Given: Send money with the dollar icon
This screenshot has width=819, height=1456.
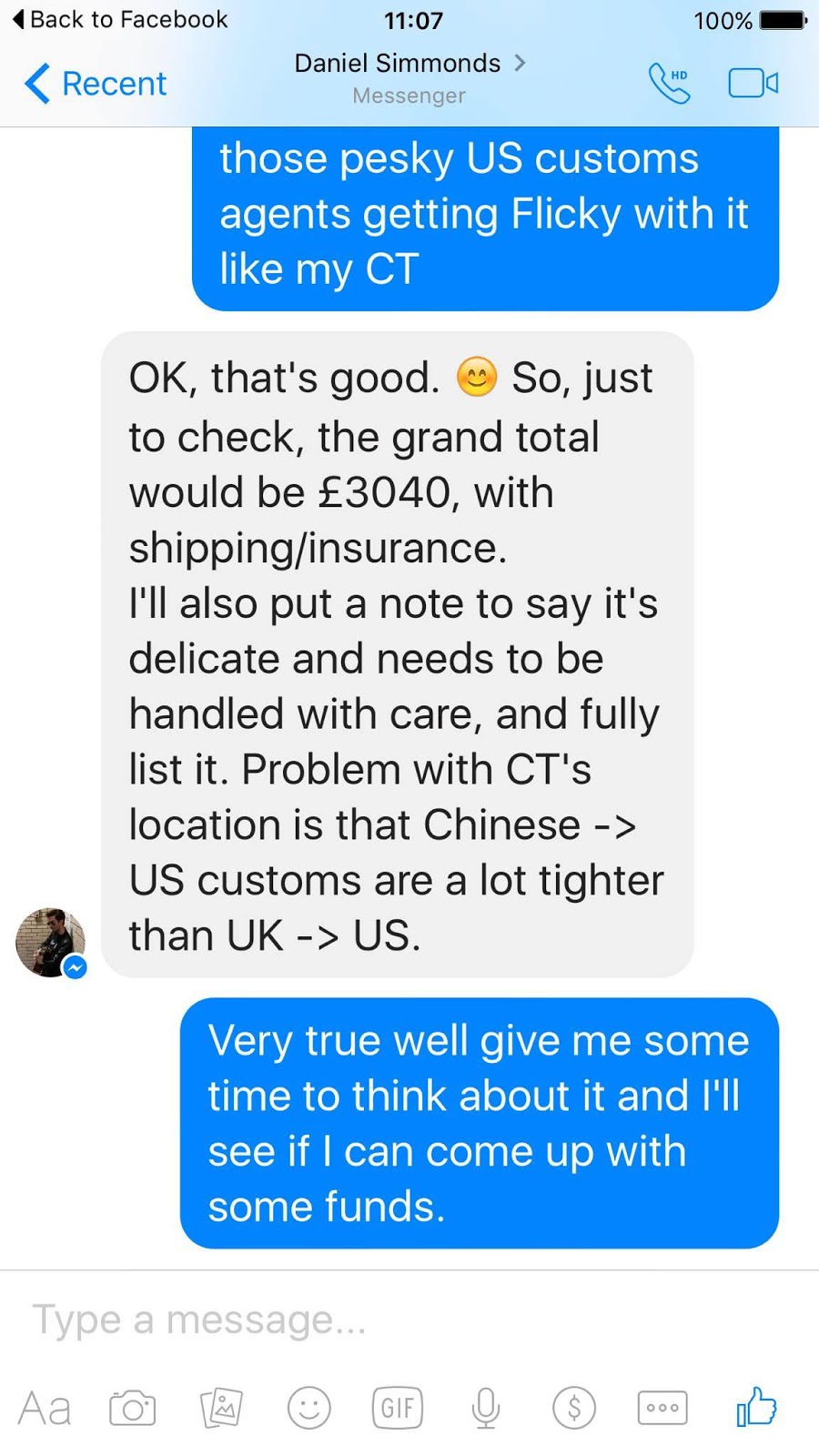Looking at the screenshot, I should click(x=574, y=1409).
